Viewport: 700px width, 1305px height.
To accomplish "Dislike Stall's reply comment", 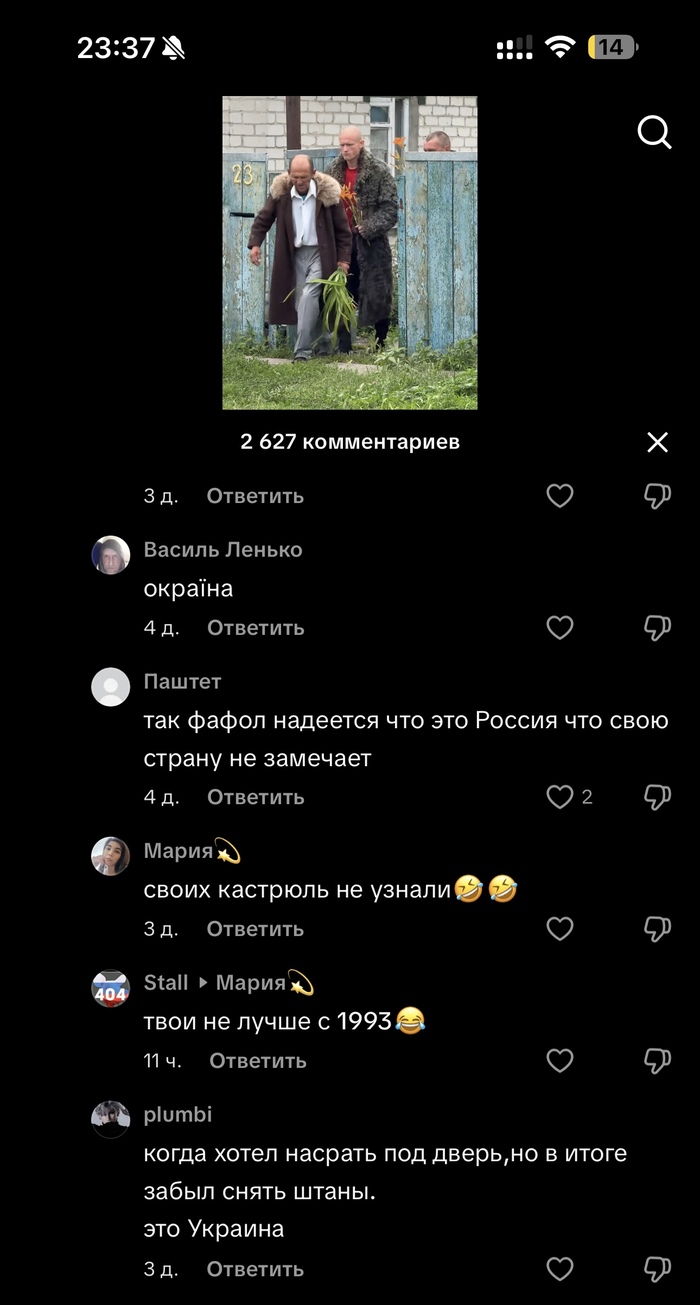I will tap(657, 1061).
